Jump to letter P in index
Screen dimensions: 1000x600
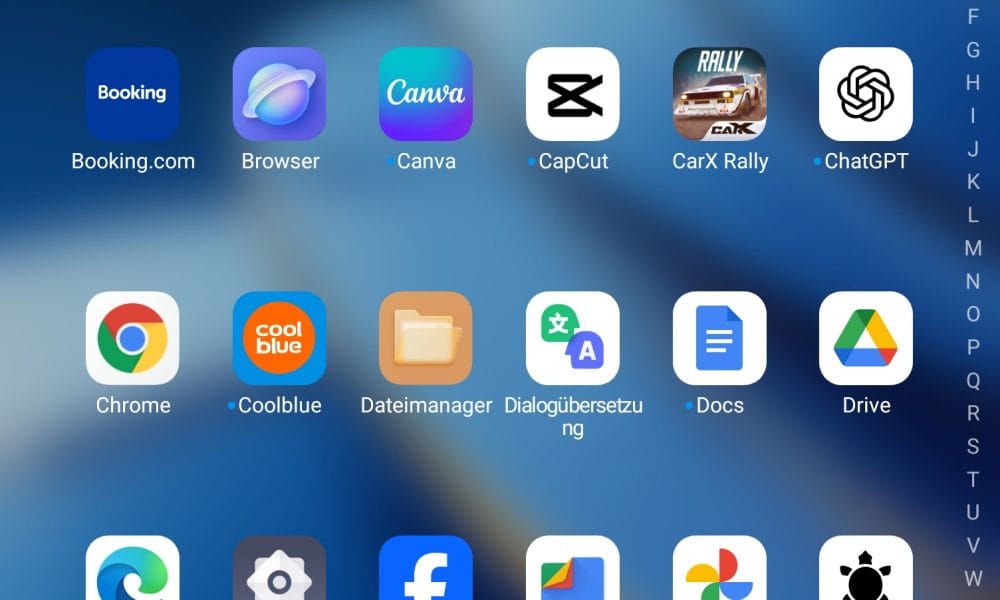tap(973, 347)
